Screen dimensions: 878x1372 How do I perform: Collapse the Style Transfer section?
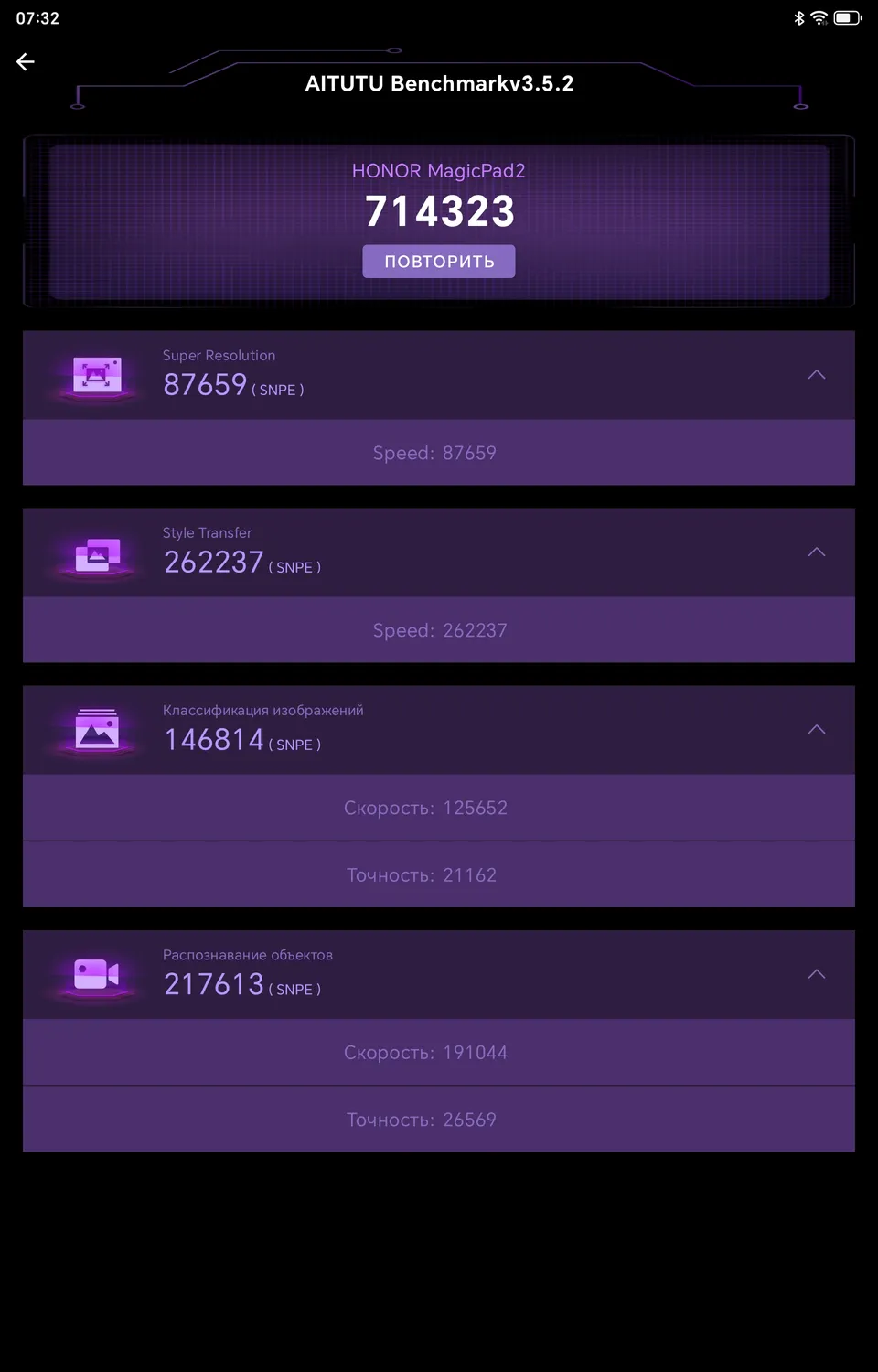click(817, 552)
